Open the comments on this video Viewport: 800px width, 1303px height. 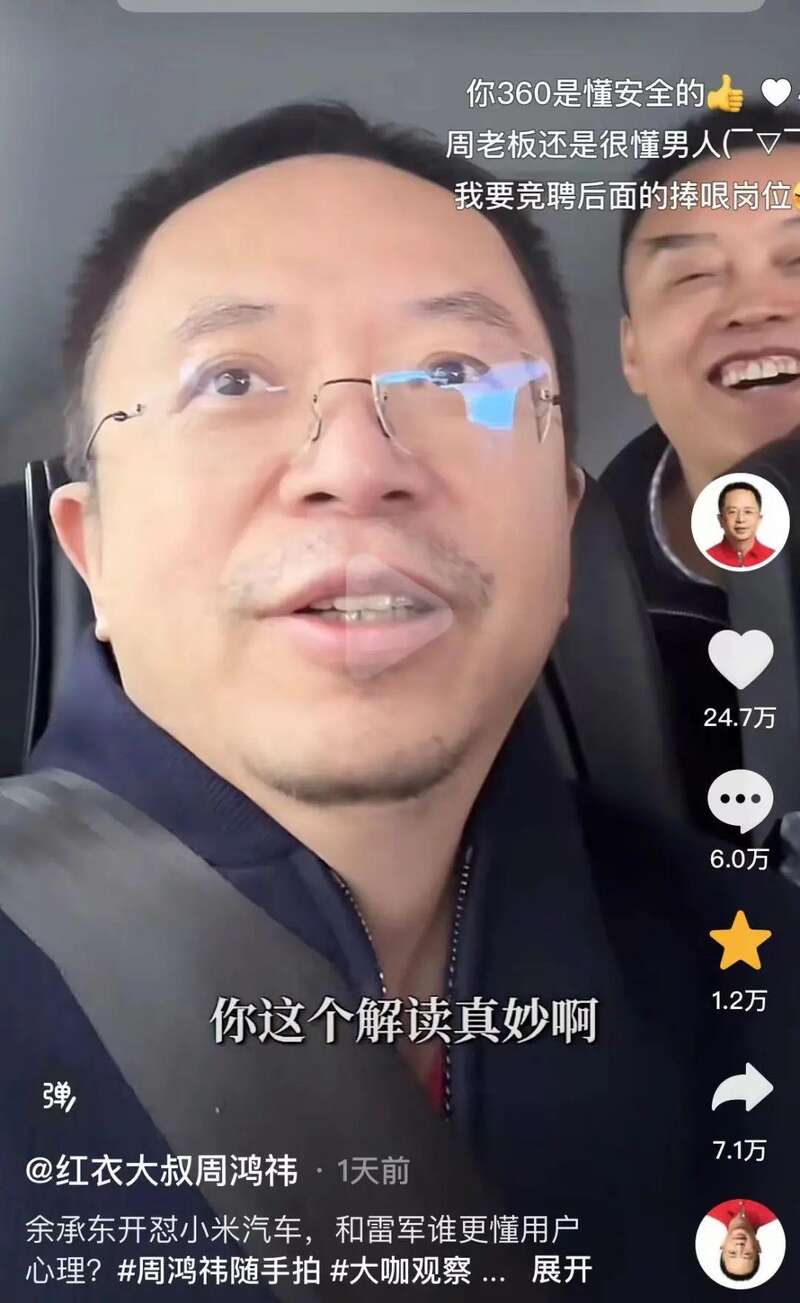[x=740, y=802]
